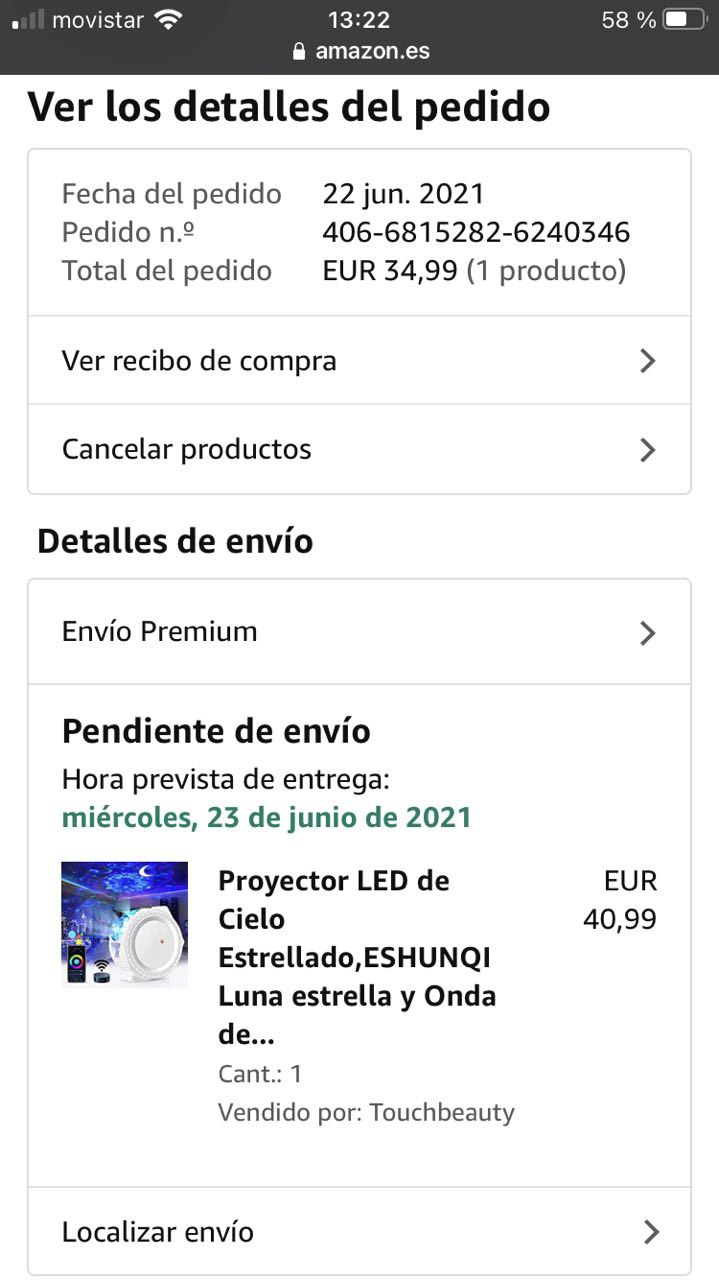Open the Proyector LED product image
The image size is (719, 1280).
tap(124, 925)
